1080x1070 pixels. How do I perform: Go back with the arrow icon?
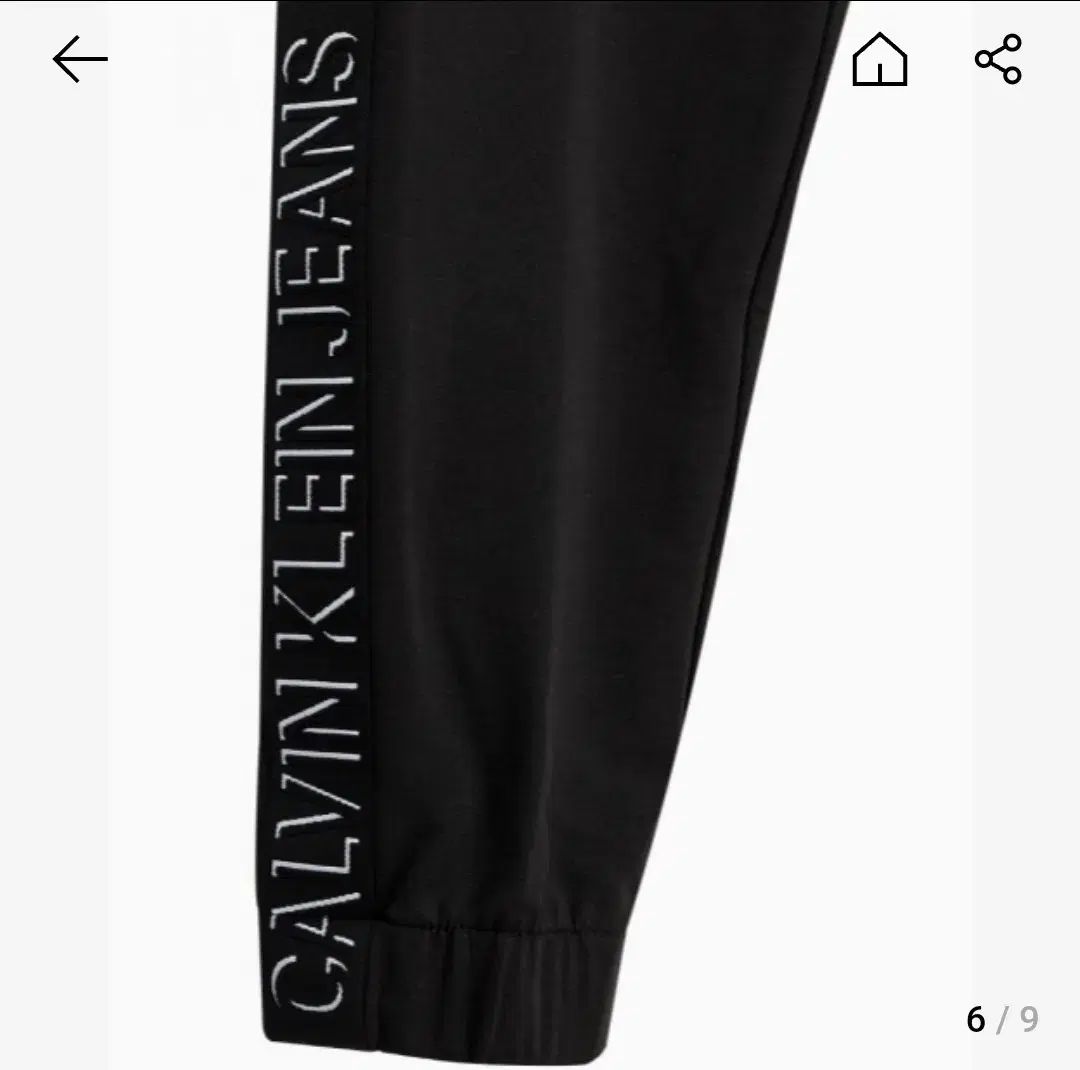pos(80,60)
